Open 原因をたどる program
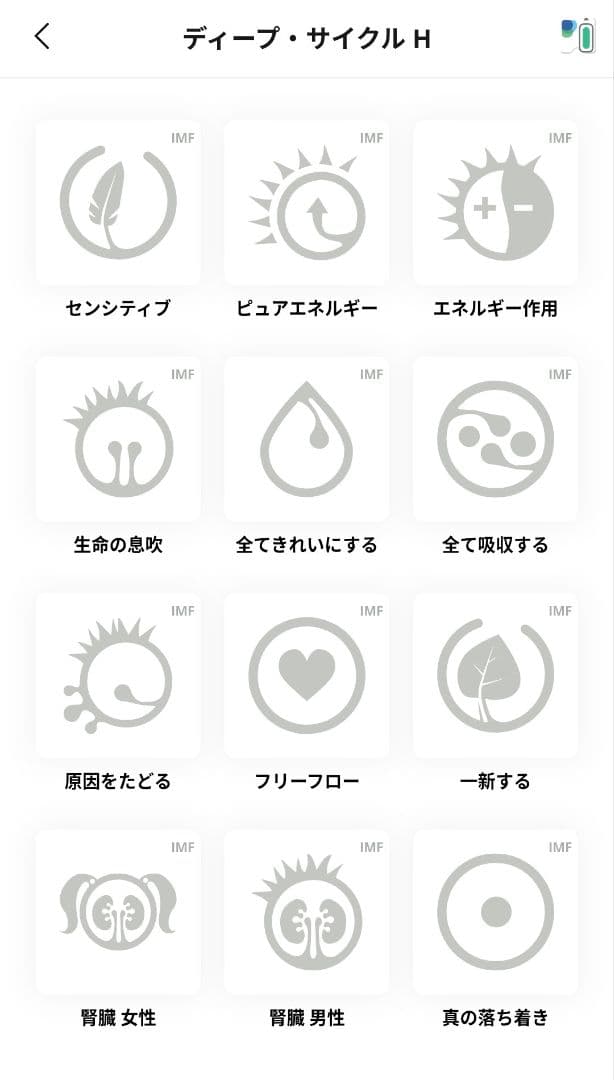Screen dimensions: 614x1080 coord(118,675)
